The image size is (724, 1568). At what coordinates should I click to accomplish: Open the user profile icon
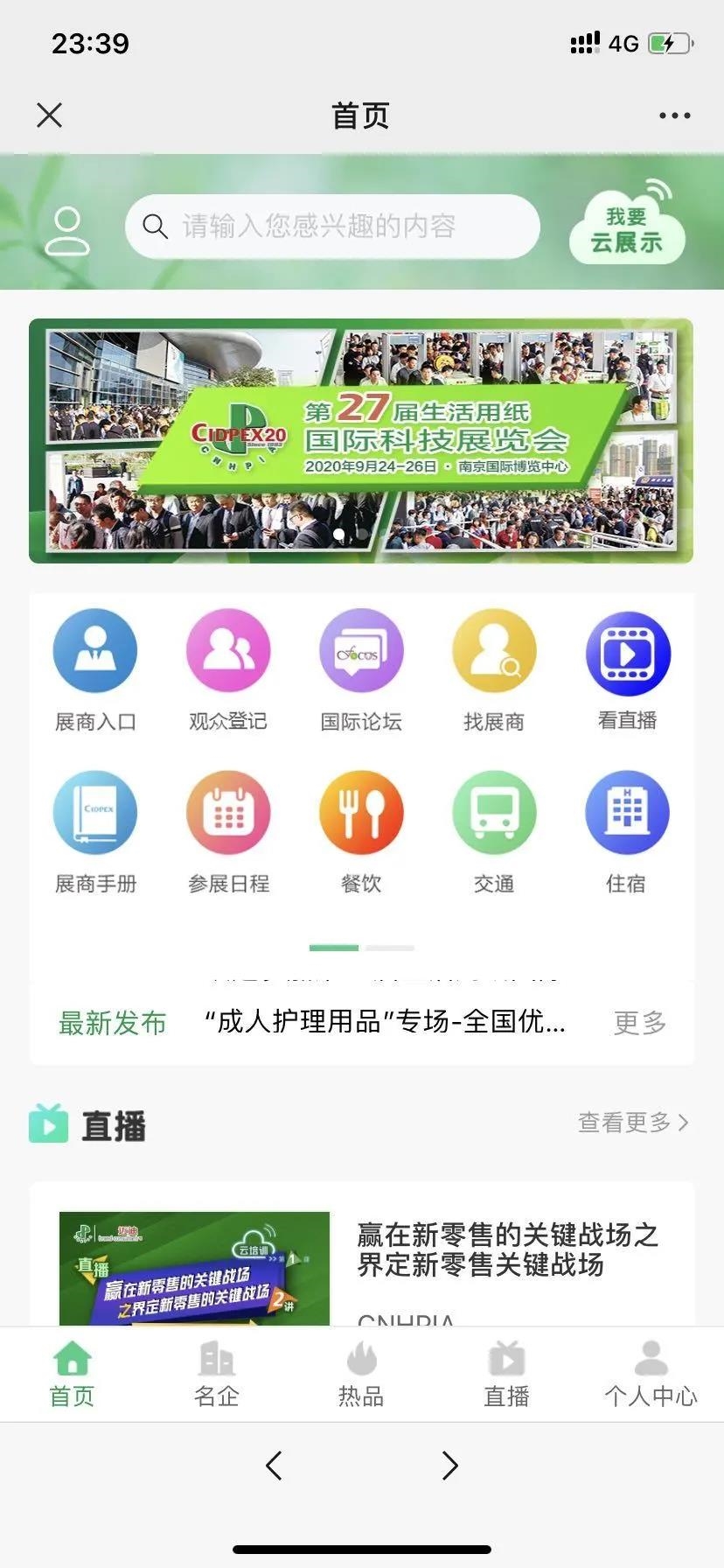(67, 230)
